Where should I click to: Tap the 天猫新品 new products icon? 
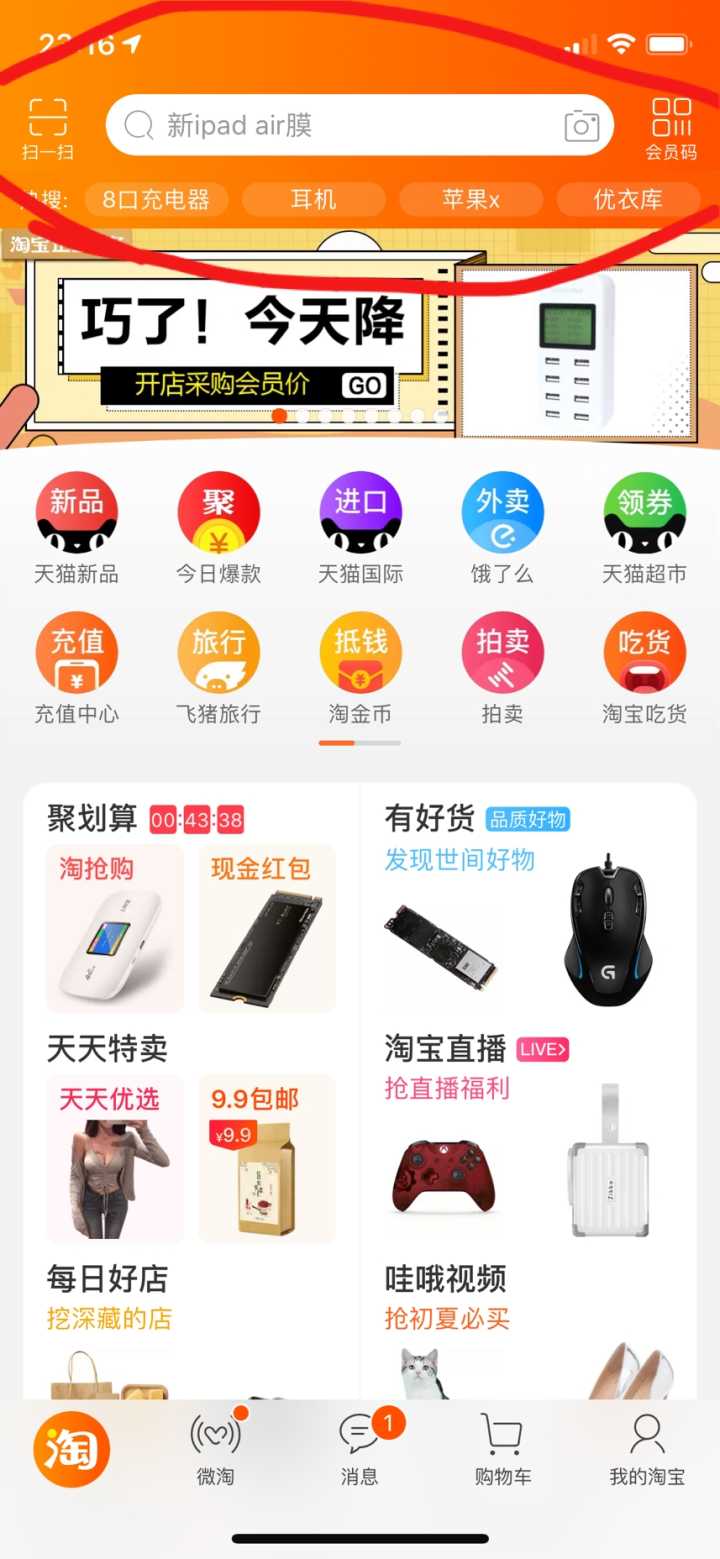click(x=76, y=511)
